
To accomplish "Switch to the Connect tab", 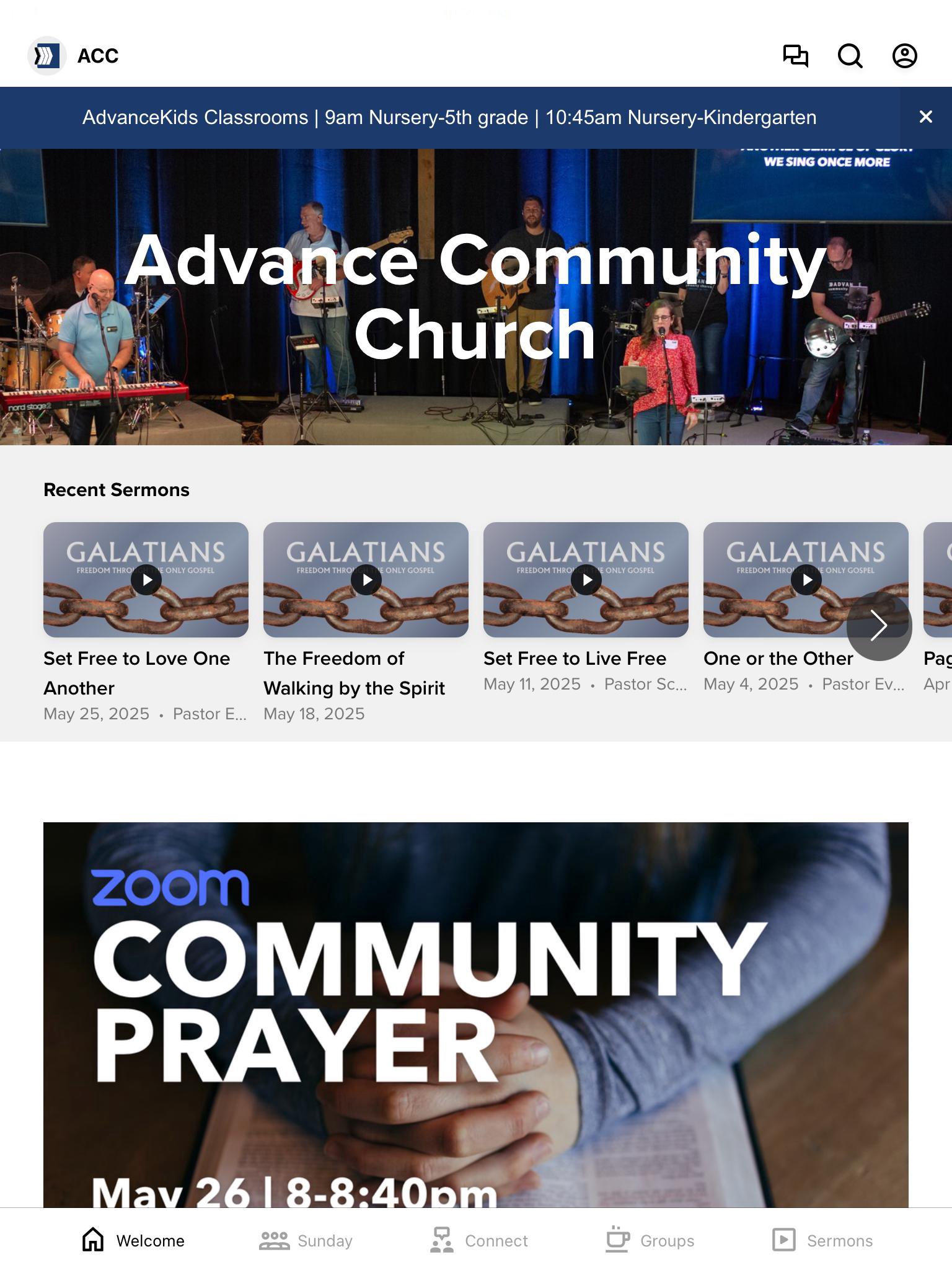I will click(x=479, y=1240).
